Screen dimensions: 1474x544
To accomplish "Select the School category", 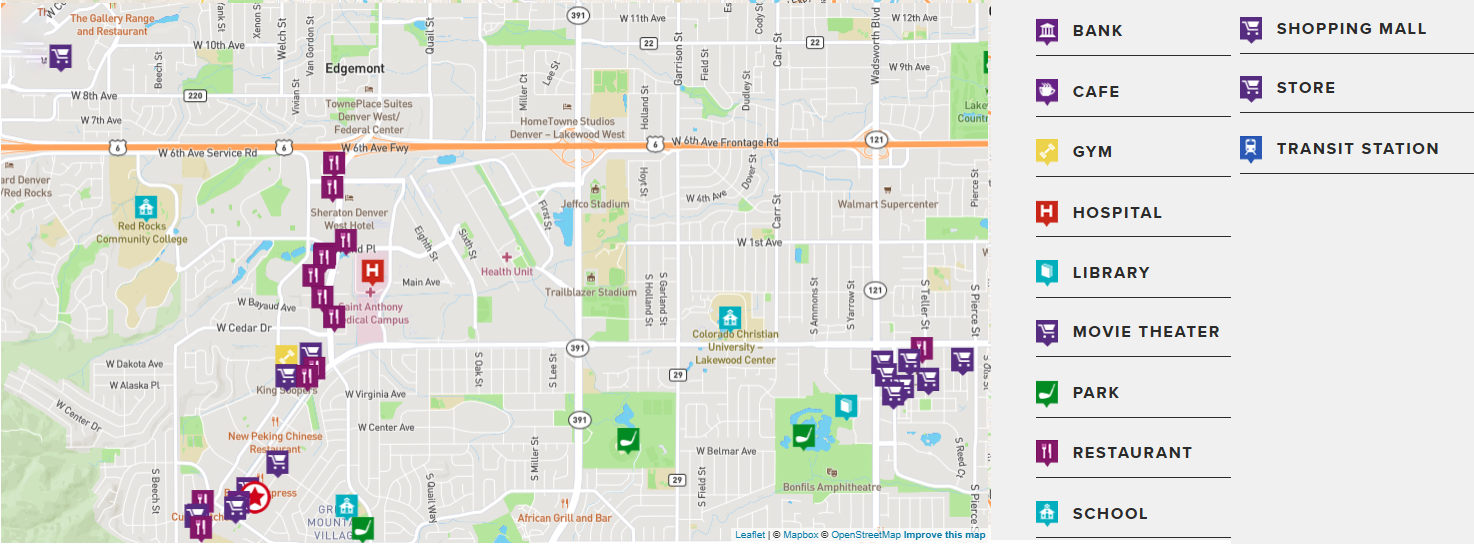I will click(1109, 514).
